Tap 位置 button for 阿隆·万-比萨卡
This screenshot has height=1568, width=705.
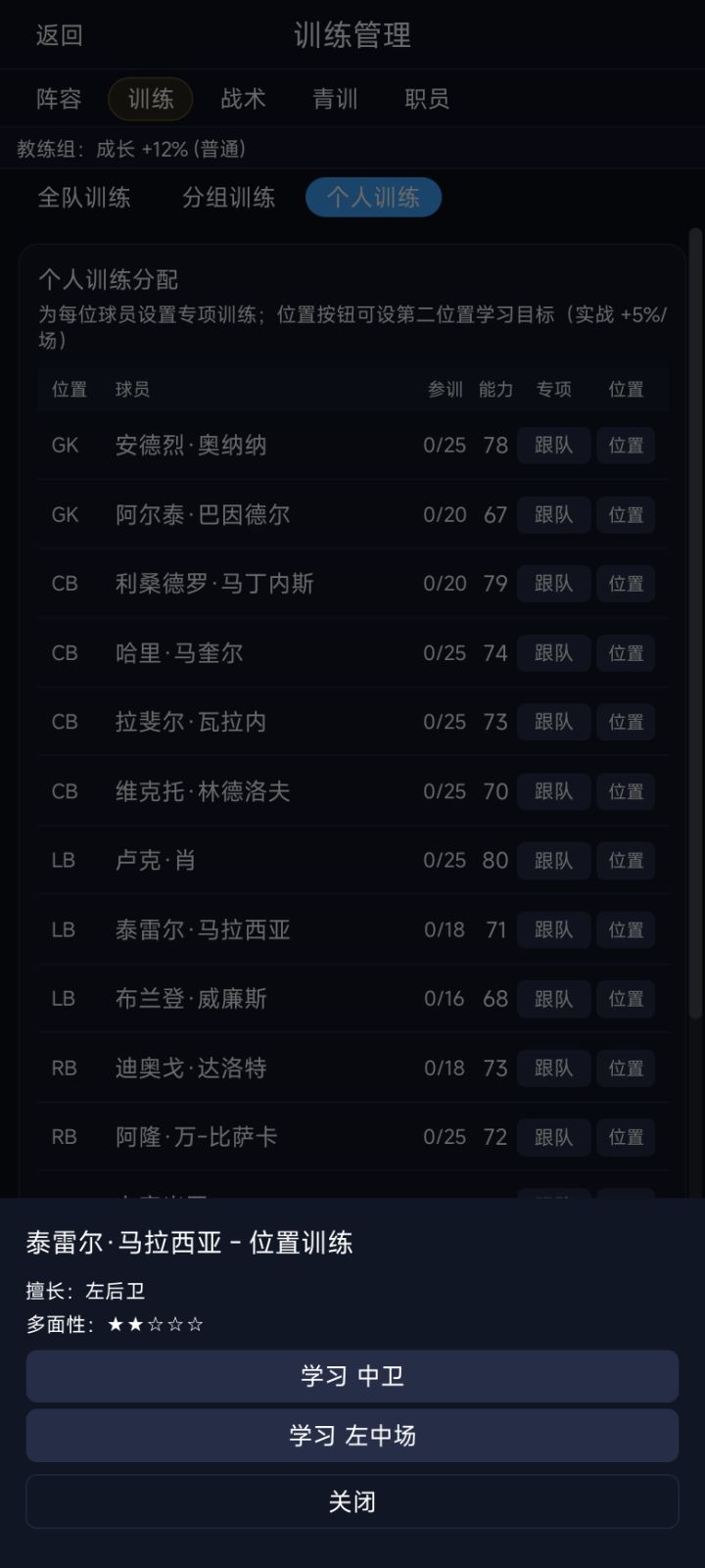tap(627, 1137)
